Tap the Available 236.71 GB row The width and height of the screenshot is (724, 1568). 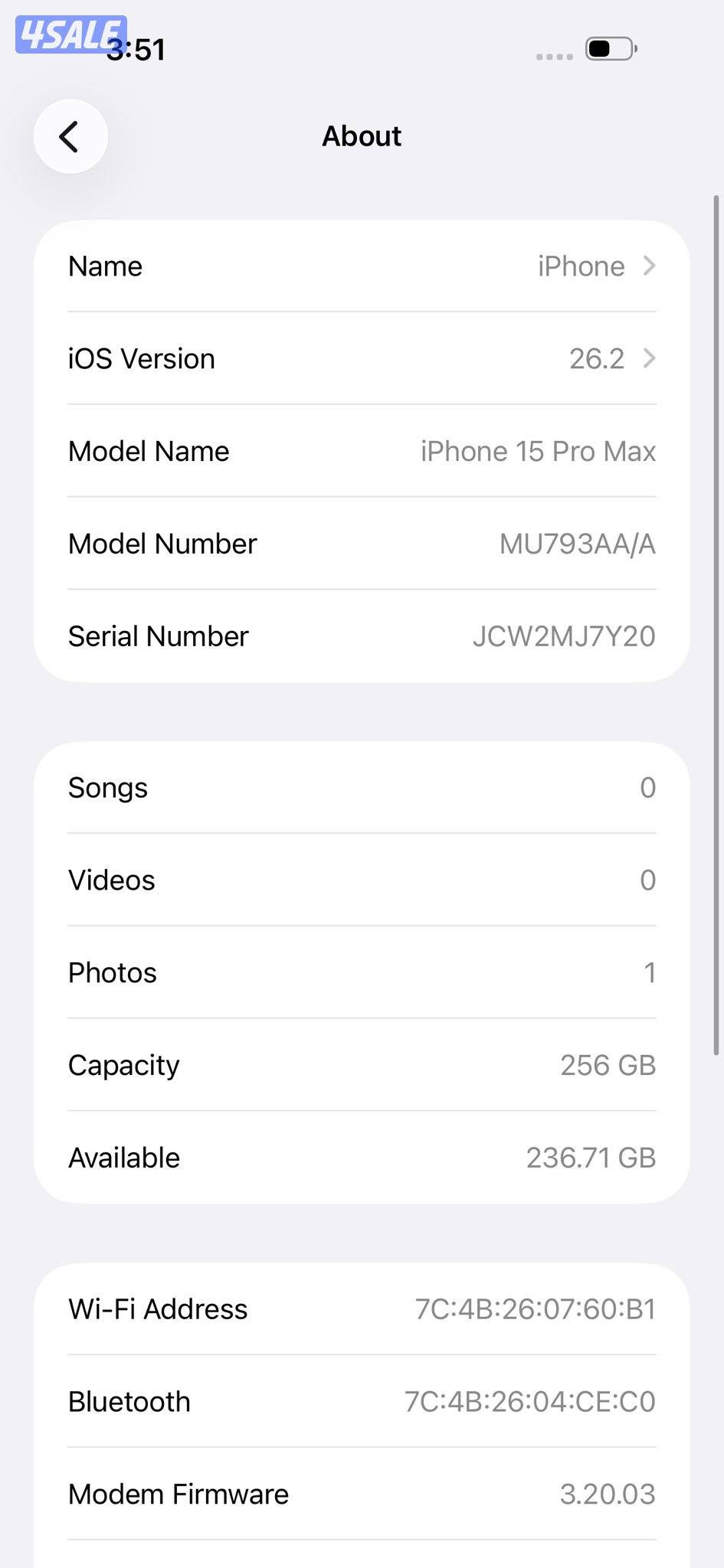[362, 1157]
